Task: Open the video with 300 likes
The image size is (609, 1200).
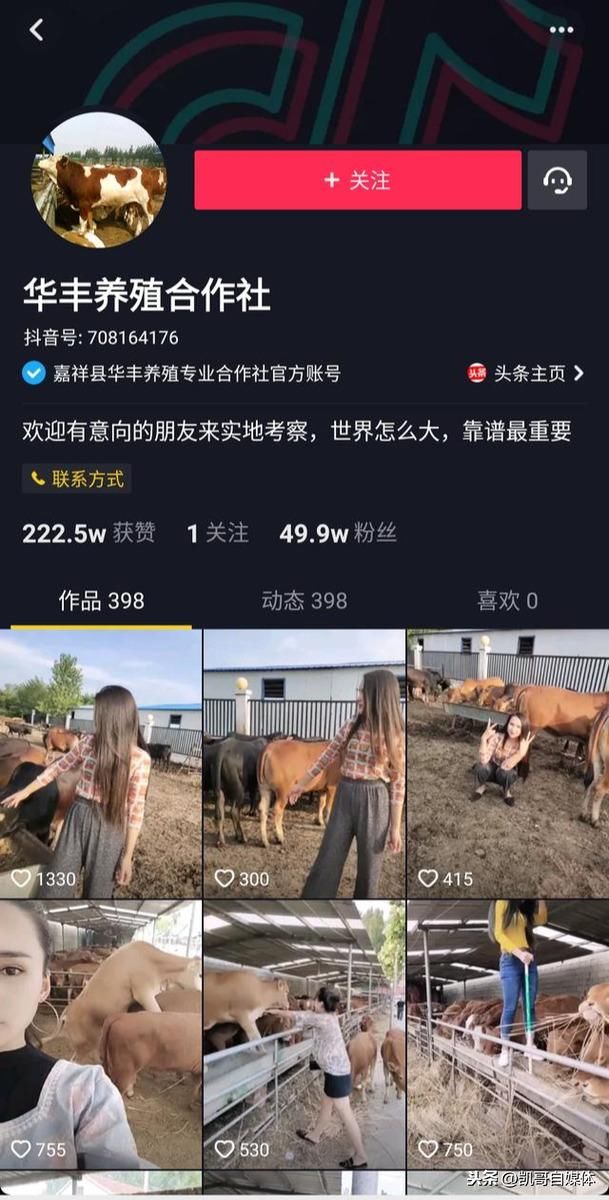Action: point(304,763)
